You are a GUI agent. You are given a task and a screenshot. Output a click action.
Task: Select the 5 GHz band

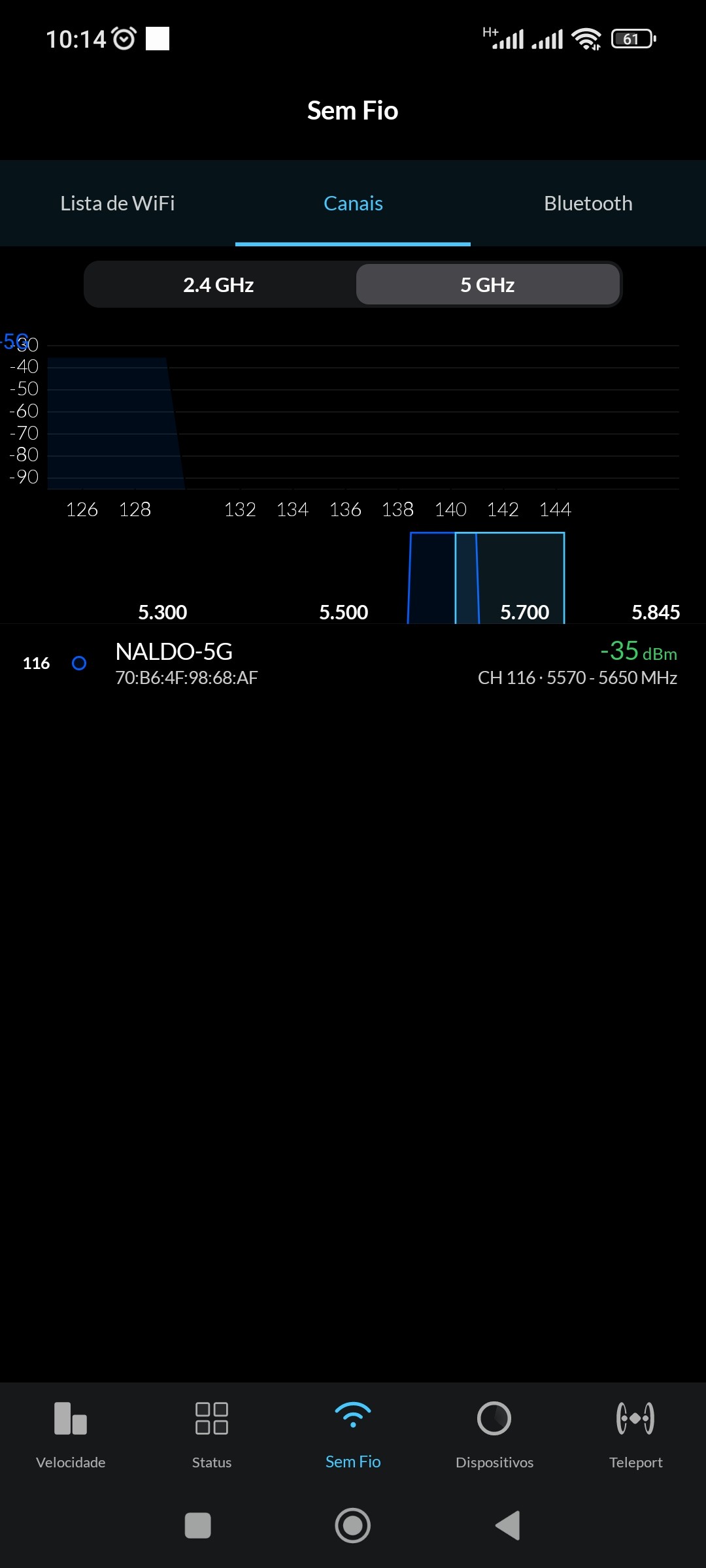488,285
